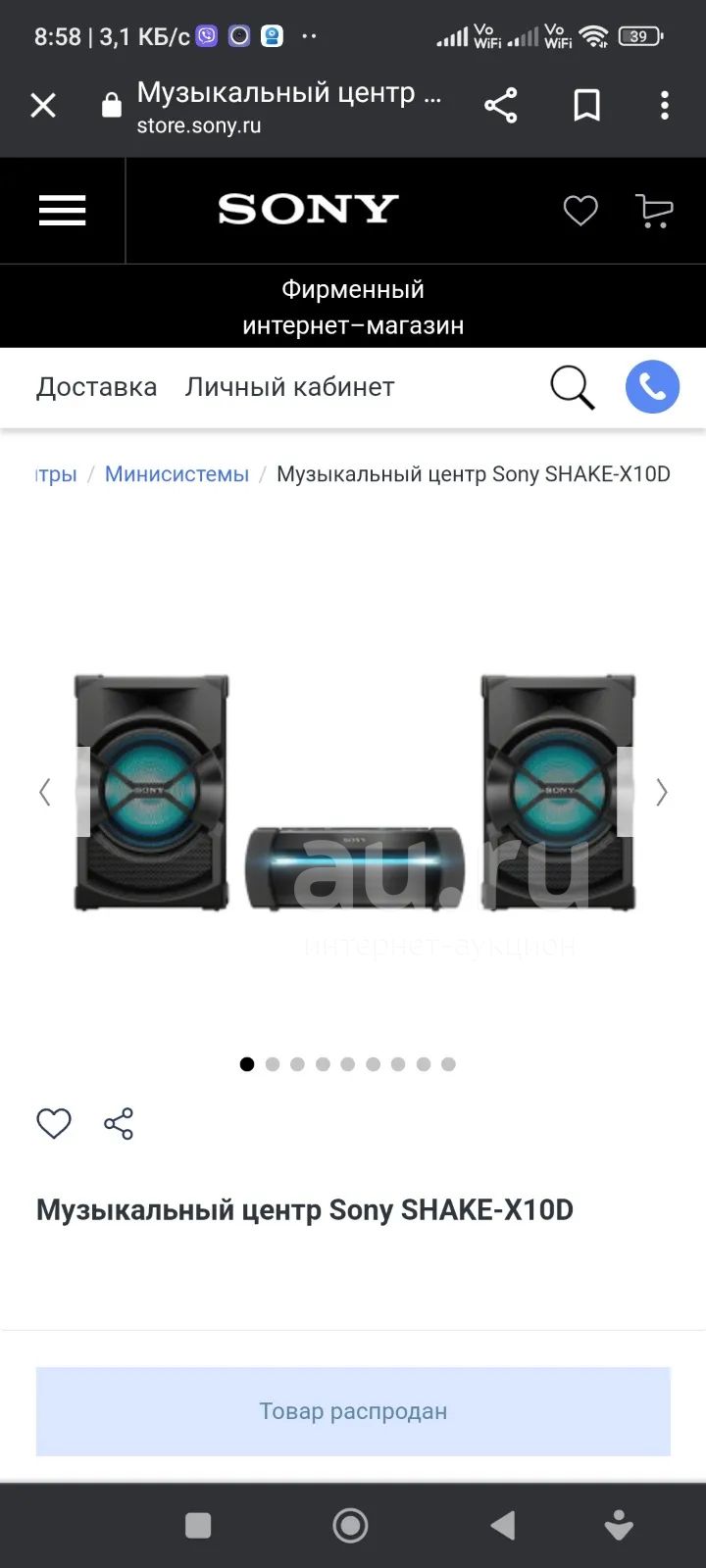Select the second image indicator dot
The width and height of the screenshot is (706, 1568).
tap(273, 1064)
